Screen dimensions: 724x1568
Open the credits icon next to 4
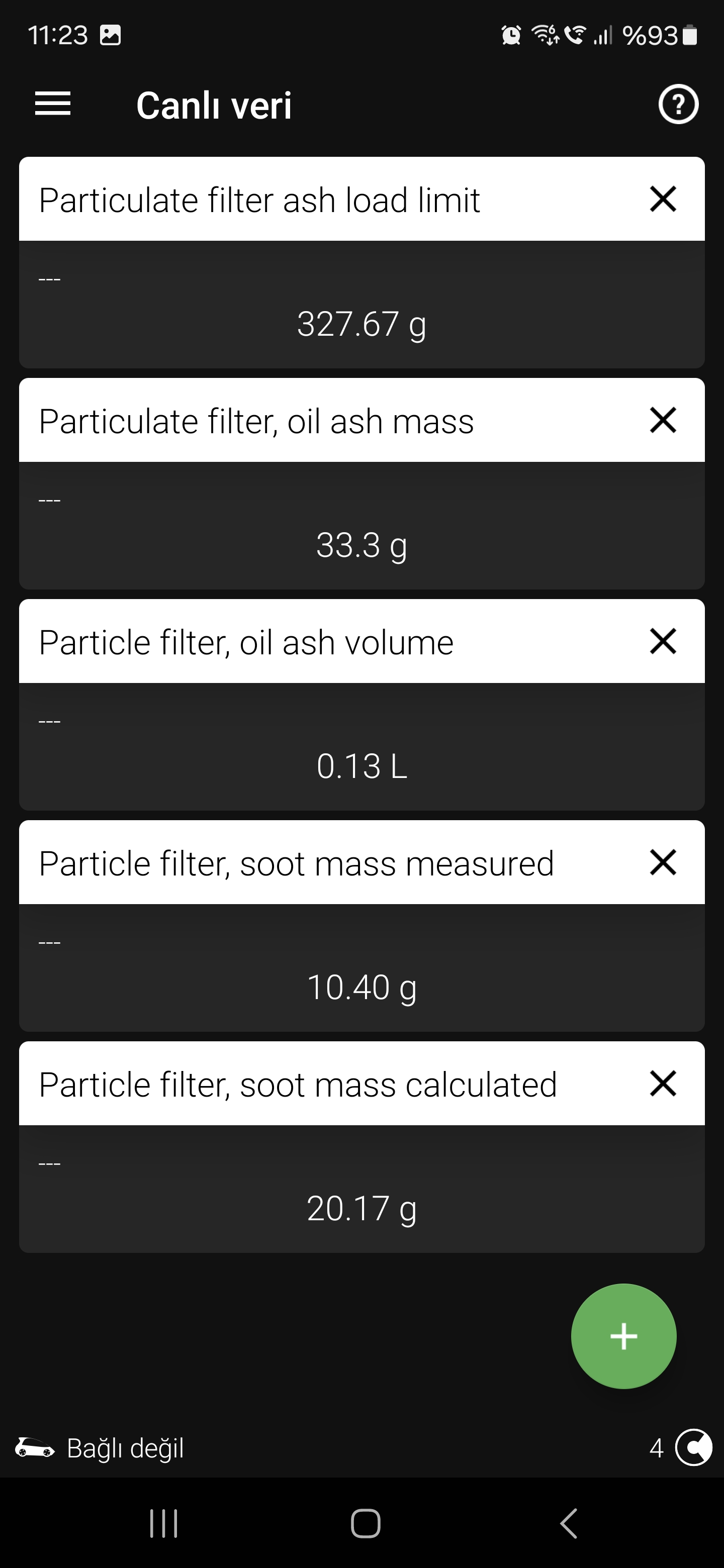(693, 1447)
